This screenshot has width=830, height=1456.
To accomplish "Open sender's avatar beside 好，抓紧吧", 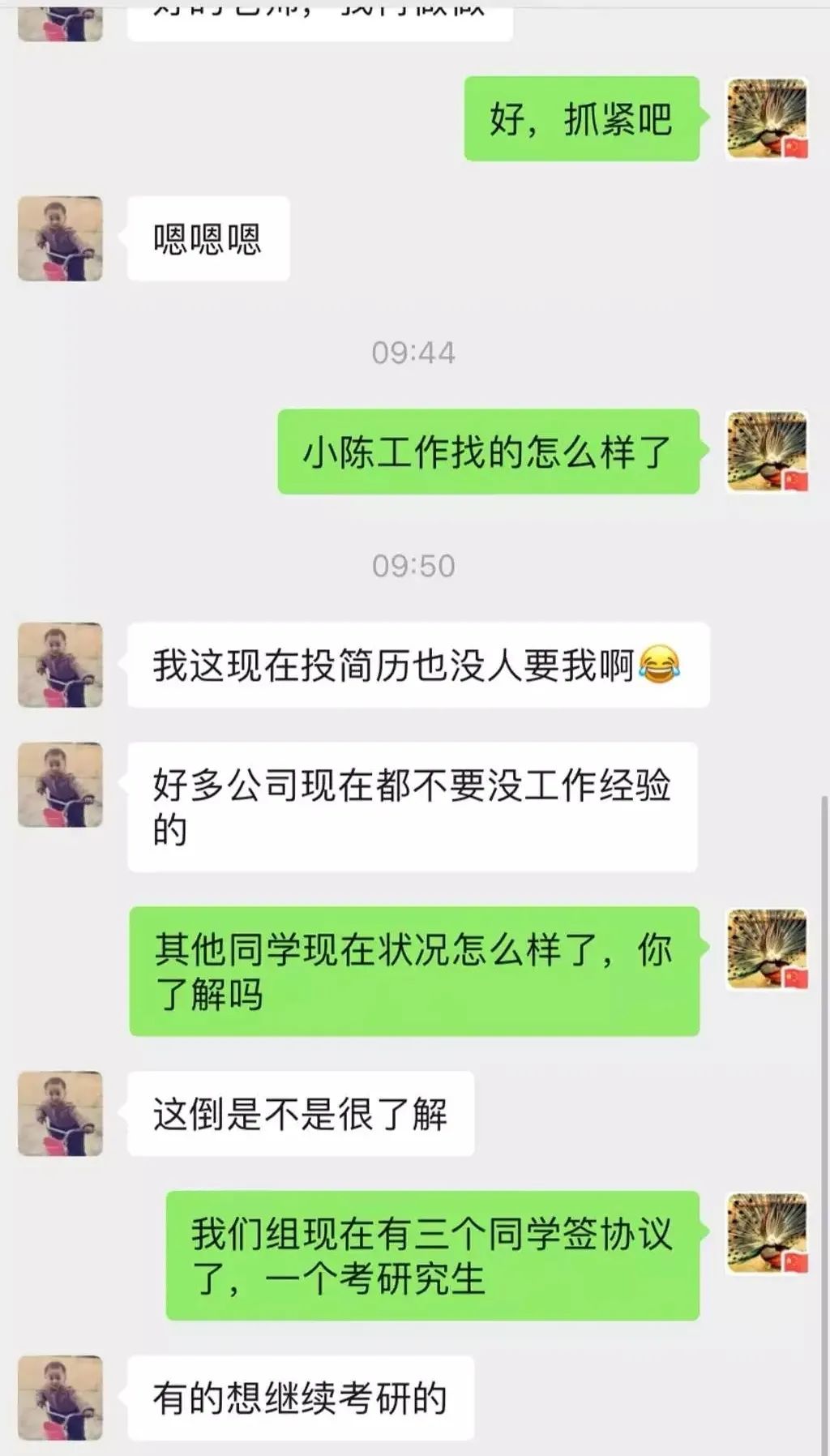I will click(x=767, y=118).
